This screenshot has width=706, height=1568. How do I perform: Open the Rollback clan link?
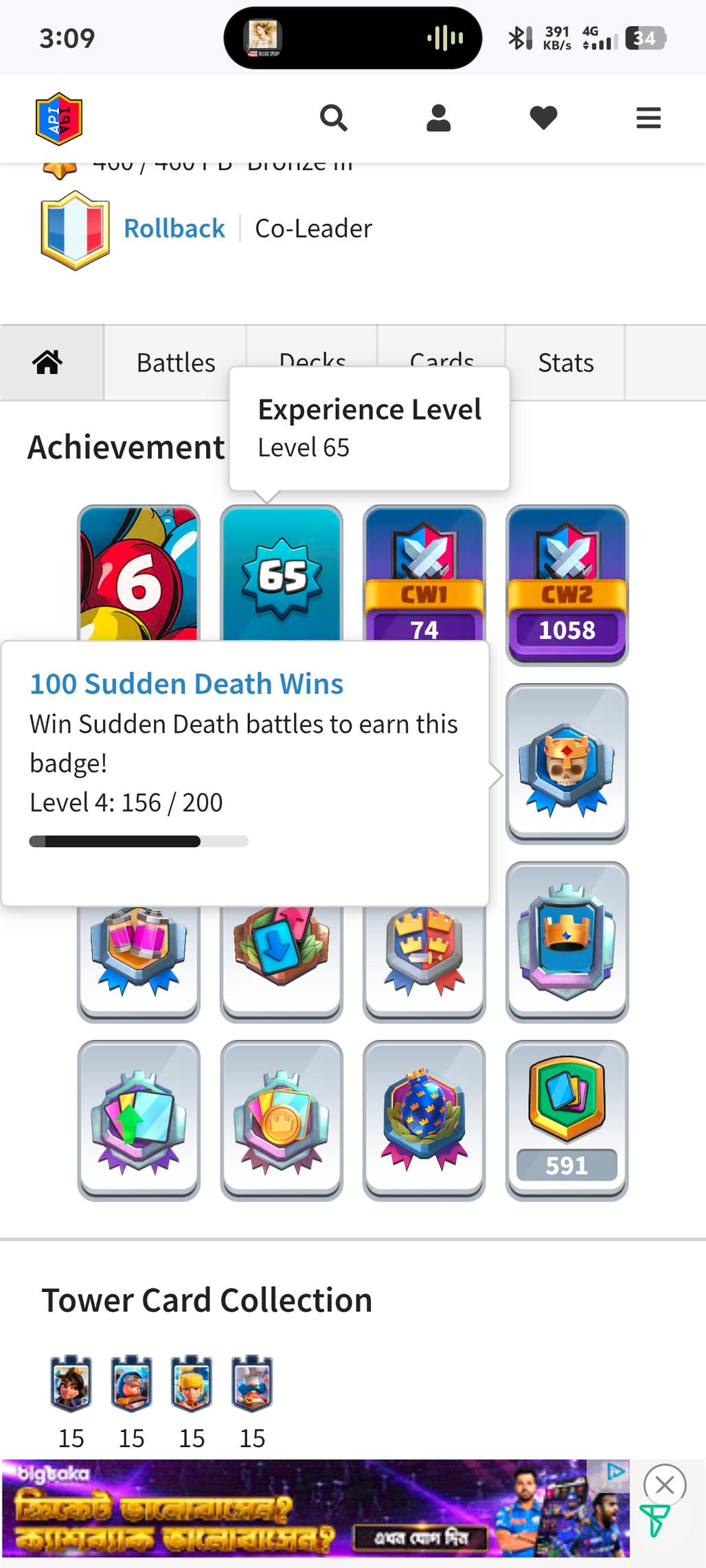pyautogui.click(x=174, y=229)
